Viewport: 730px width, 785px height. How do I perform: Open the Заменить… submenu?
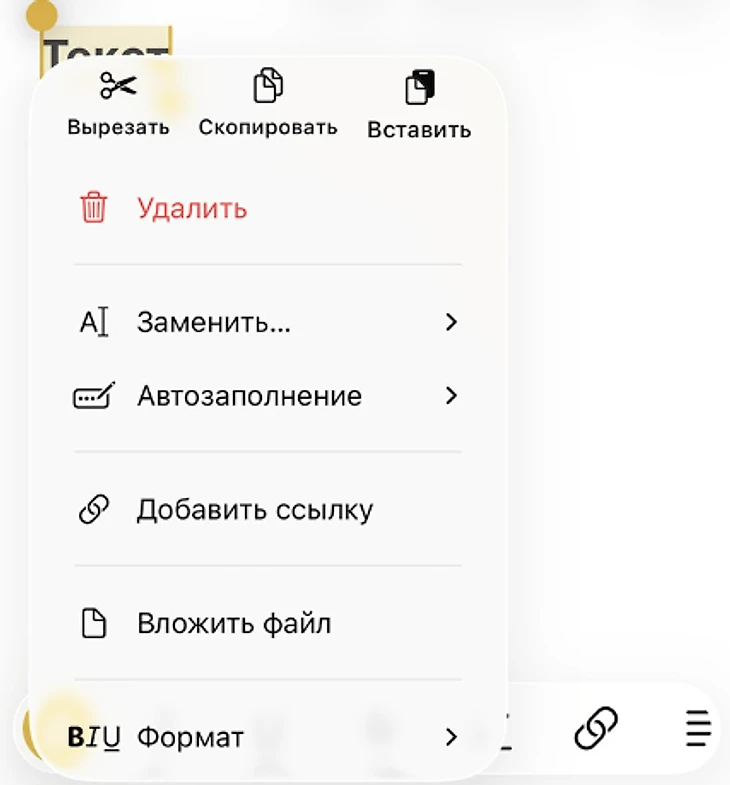click(267, 323)
